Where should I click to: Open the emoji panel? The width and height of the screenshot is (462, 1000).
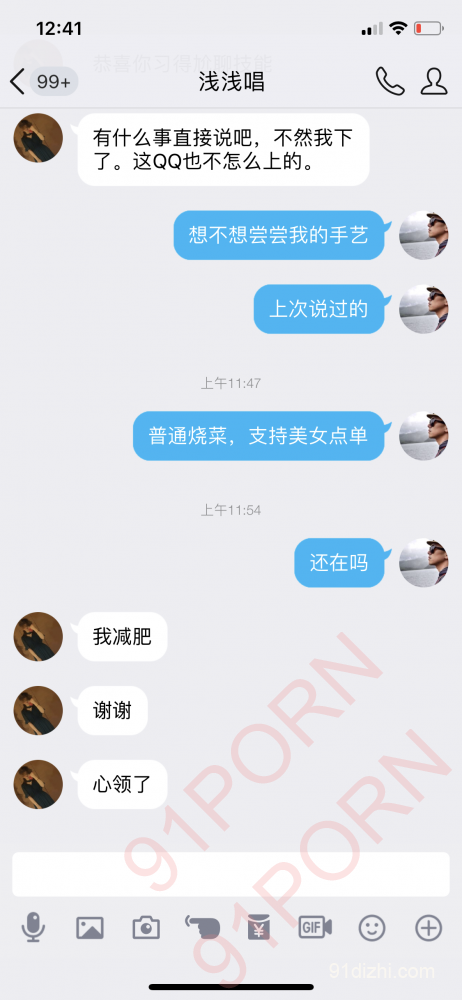point(372,928)
